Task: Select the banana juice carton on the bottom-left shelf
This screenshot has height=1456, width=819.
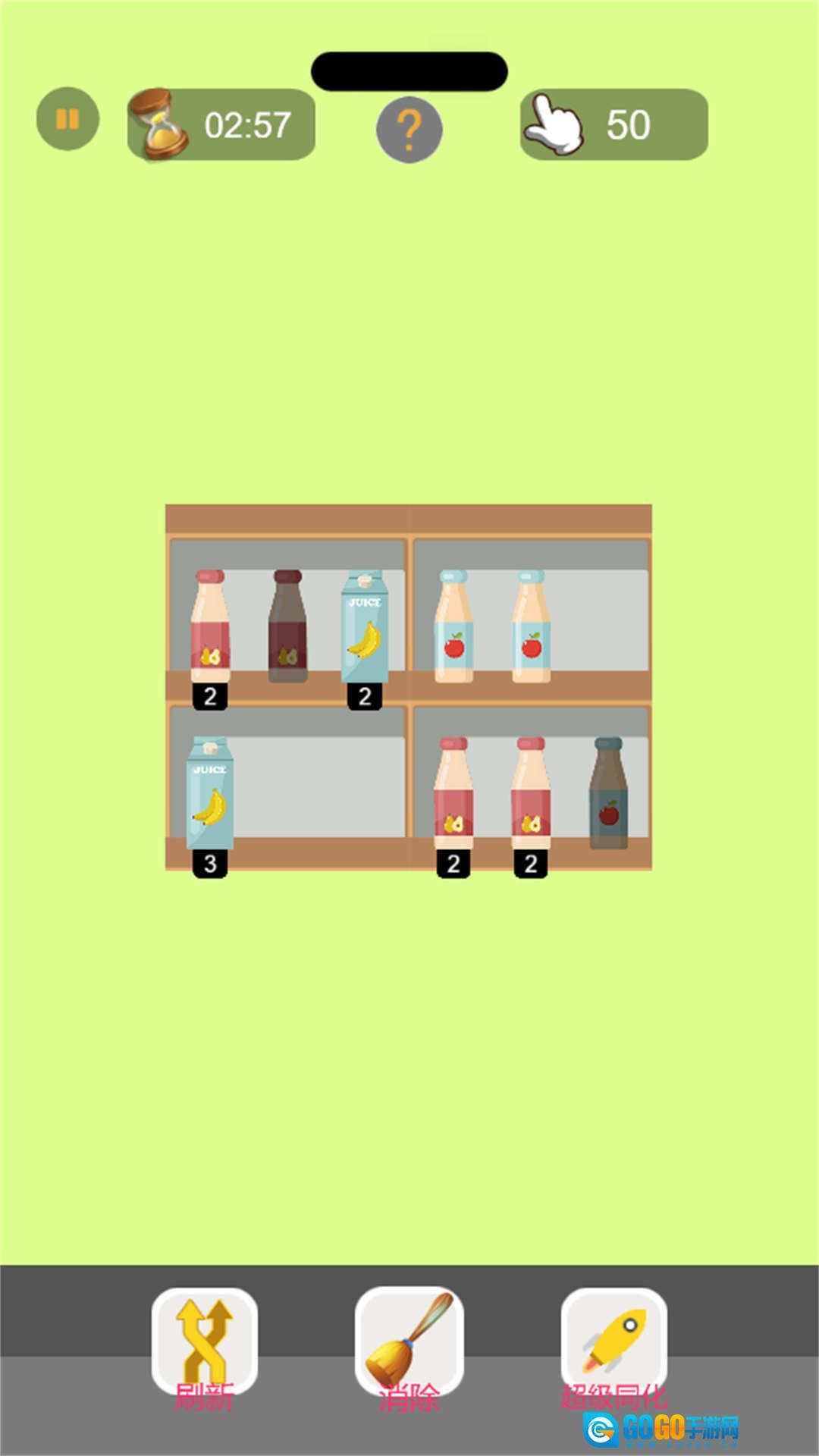Action: point(210,793)
